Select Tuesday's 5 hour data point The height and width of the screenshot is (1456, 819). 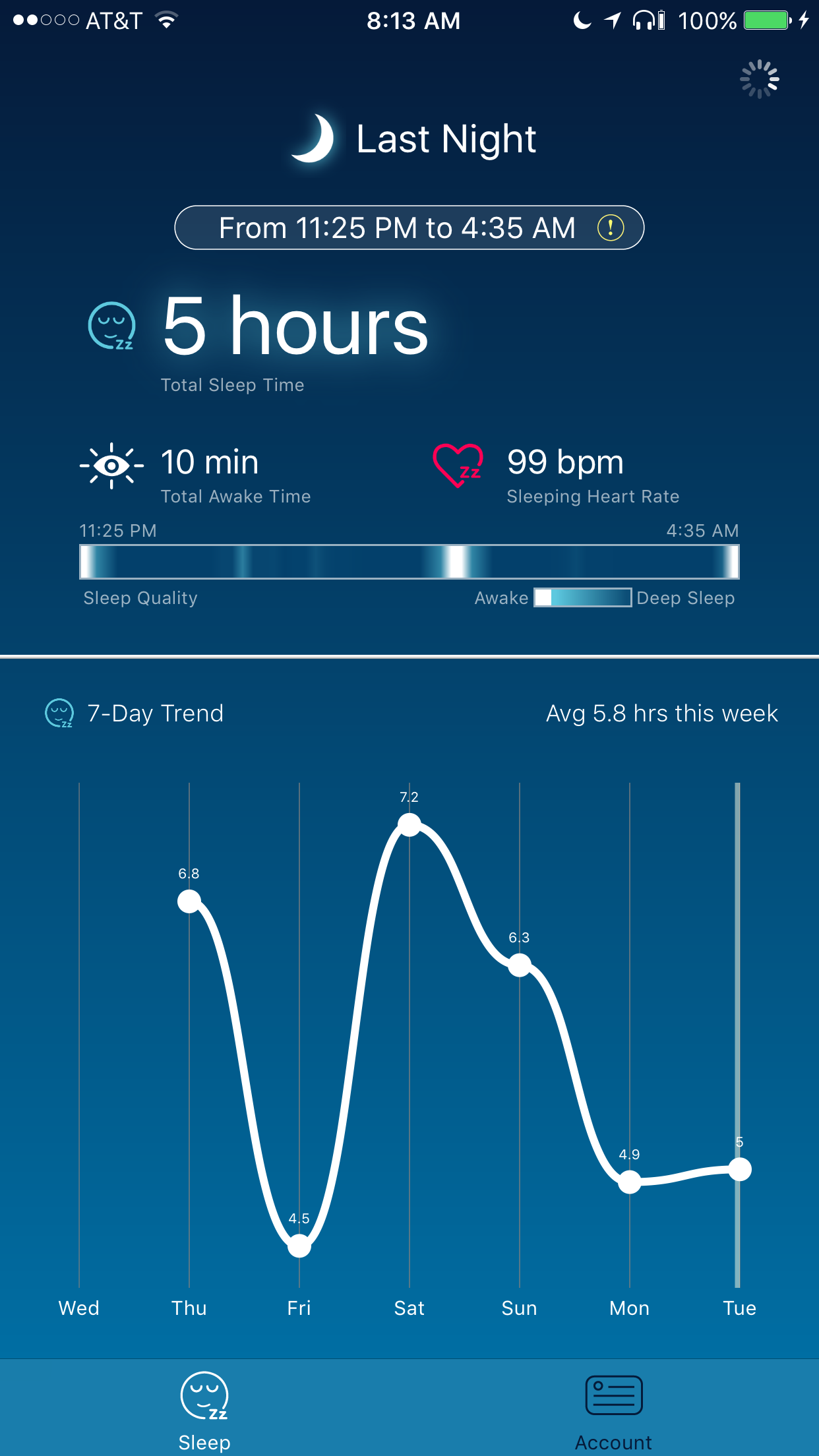click(740, 1169)
